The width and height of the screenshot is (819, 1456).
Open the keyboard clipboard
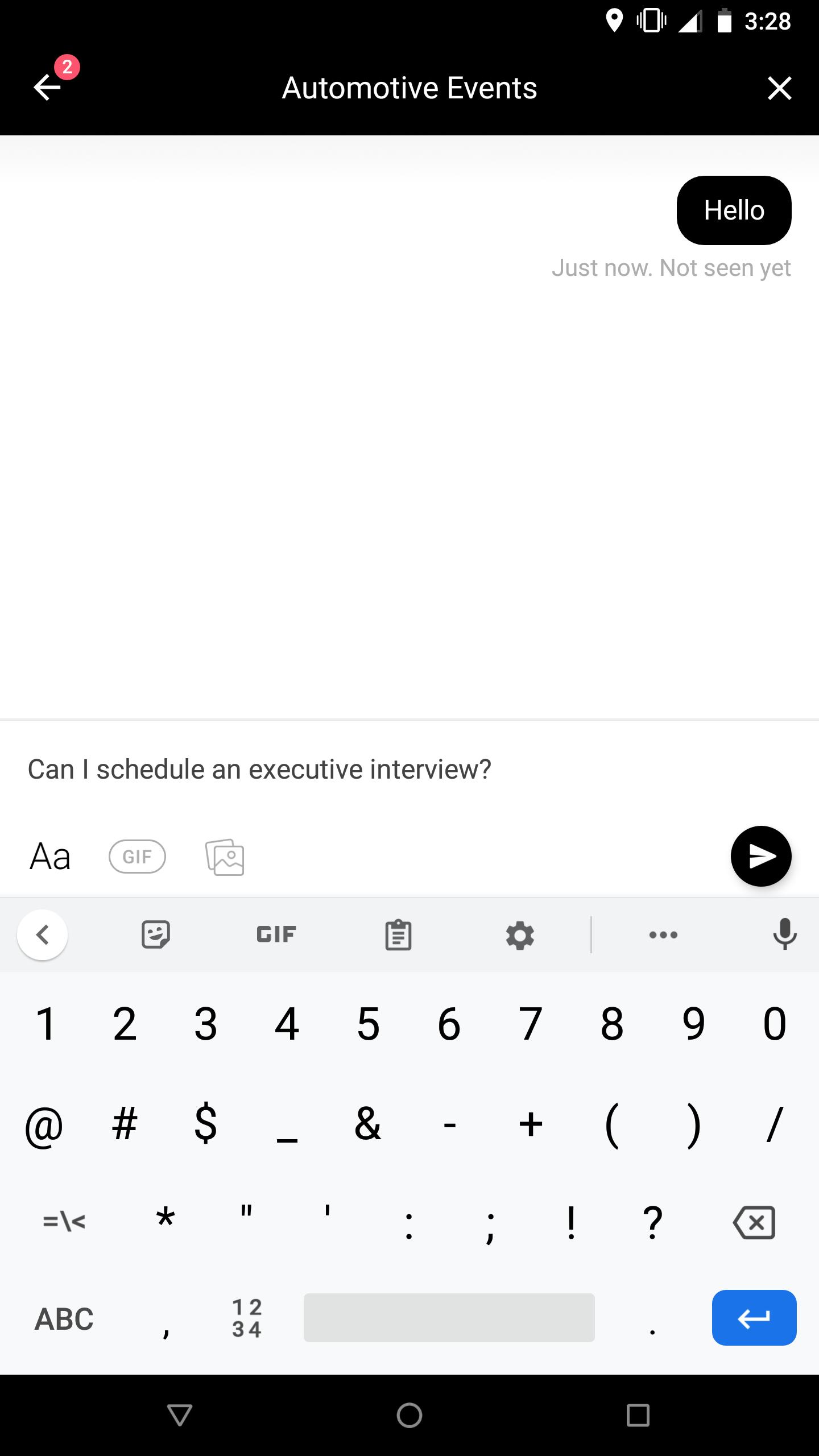click(398, 934)
